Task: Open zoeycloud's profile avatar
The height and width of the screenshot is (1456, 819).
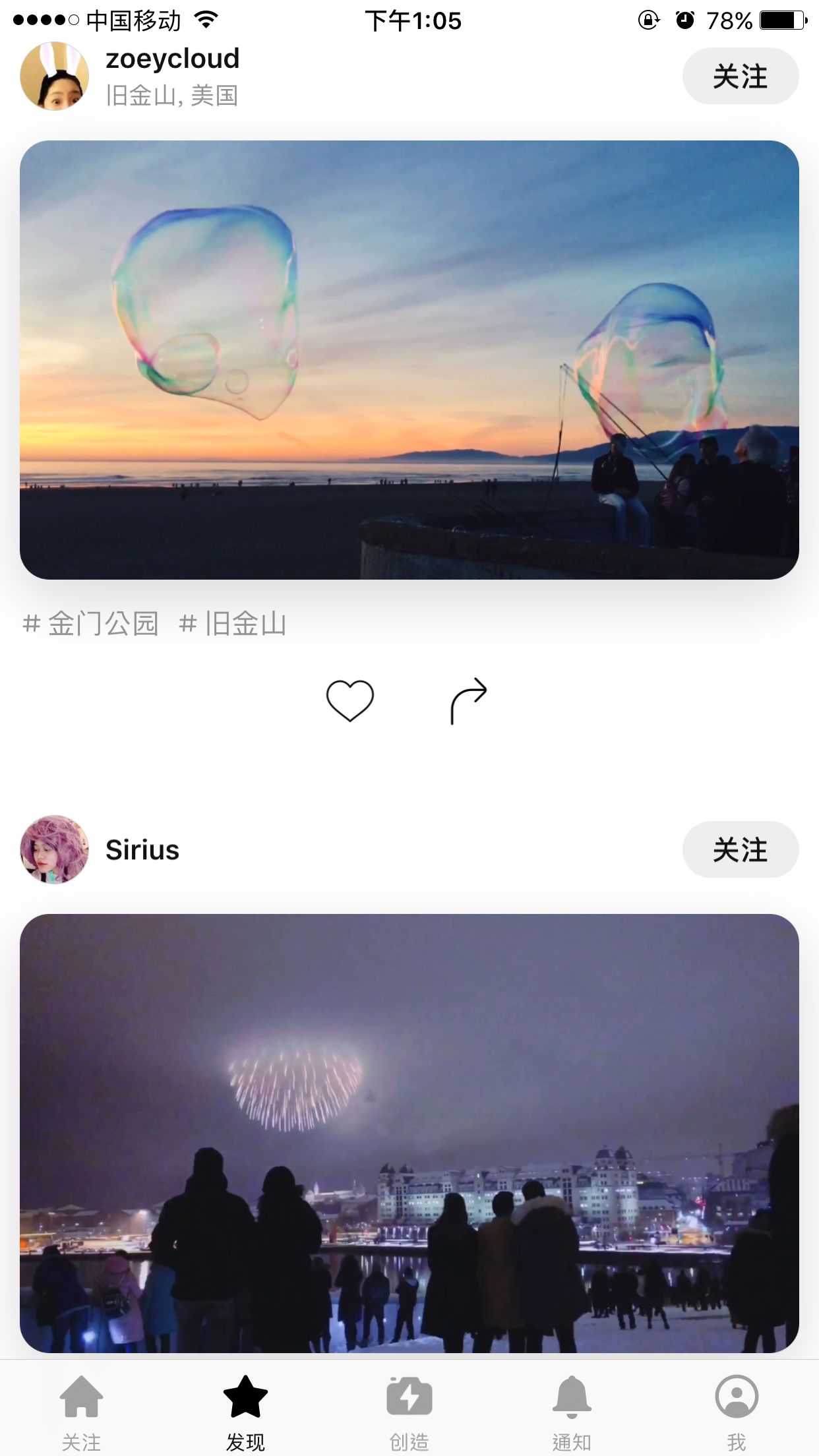Action: (x=55, y=76)
